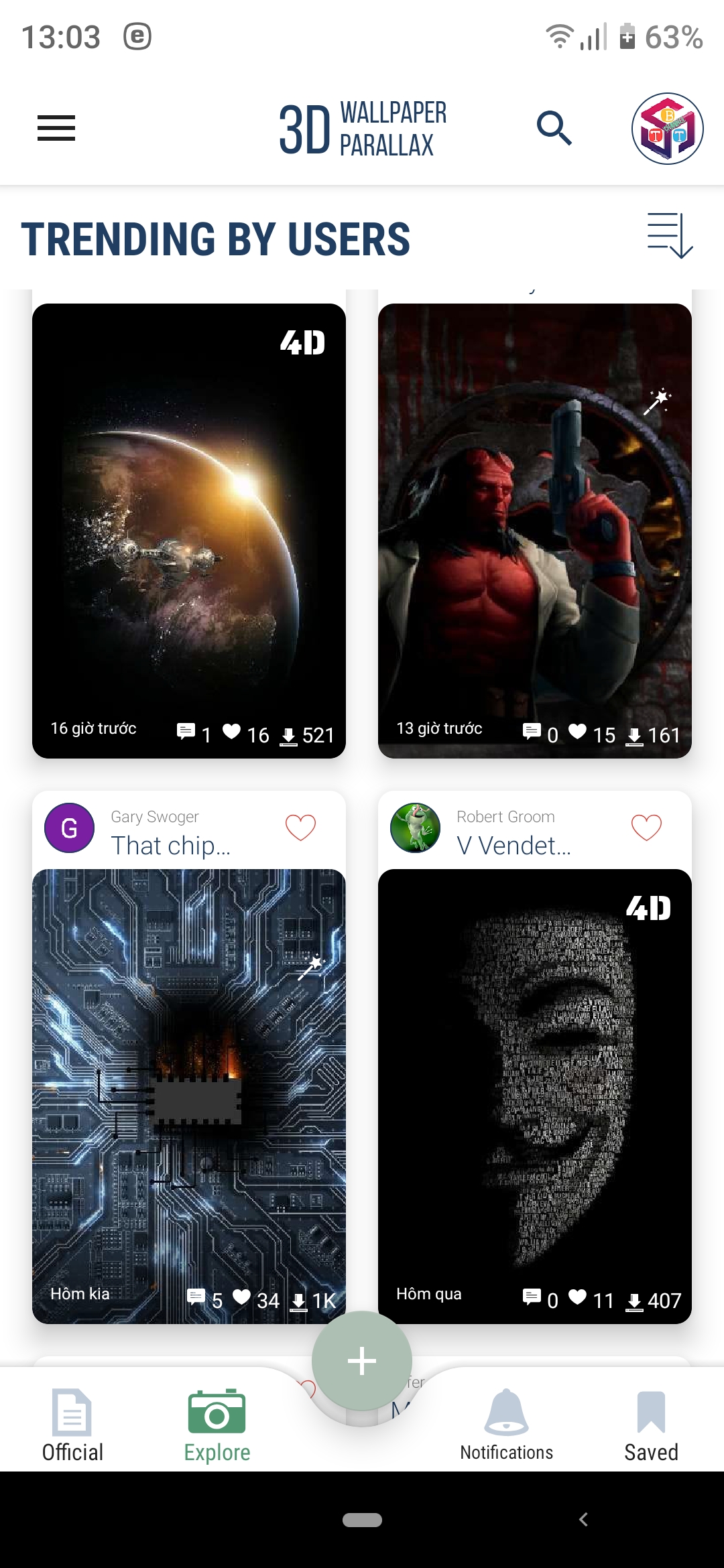View Gary Swoger's profile avatar
The image size is (724, 1568).
point(69,828)
